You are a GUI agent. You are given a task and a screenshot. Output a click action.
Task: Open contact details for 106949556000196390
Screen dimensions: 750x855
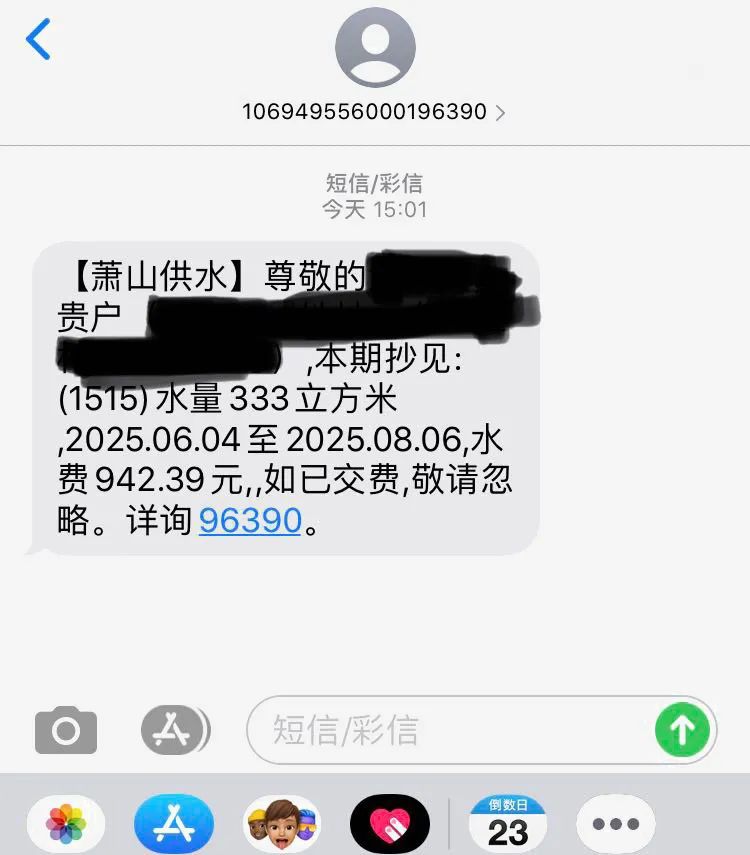click(x=374, y=111)
